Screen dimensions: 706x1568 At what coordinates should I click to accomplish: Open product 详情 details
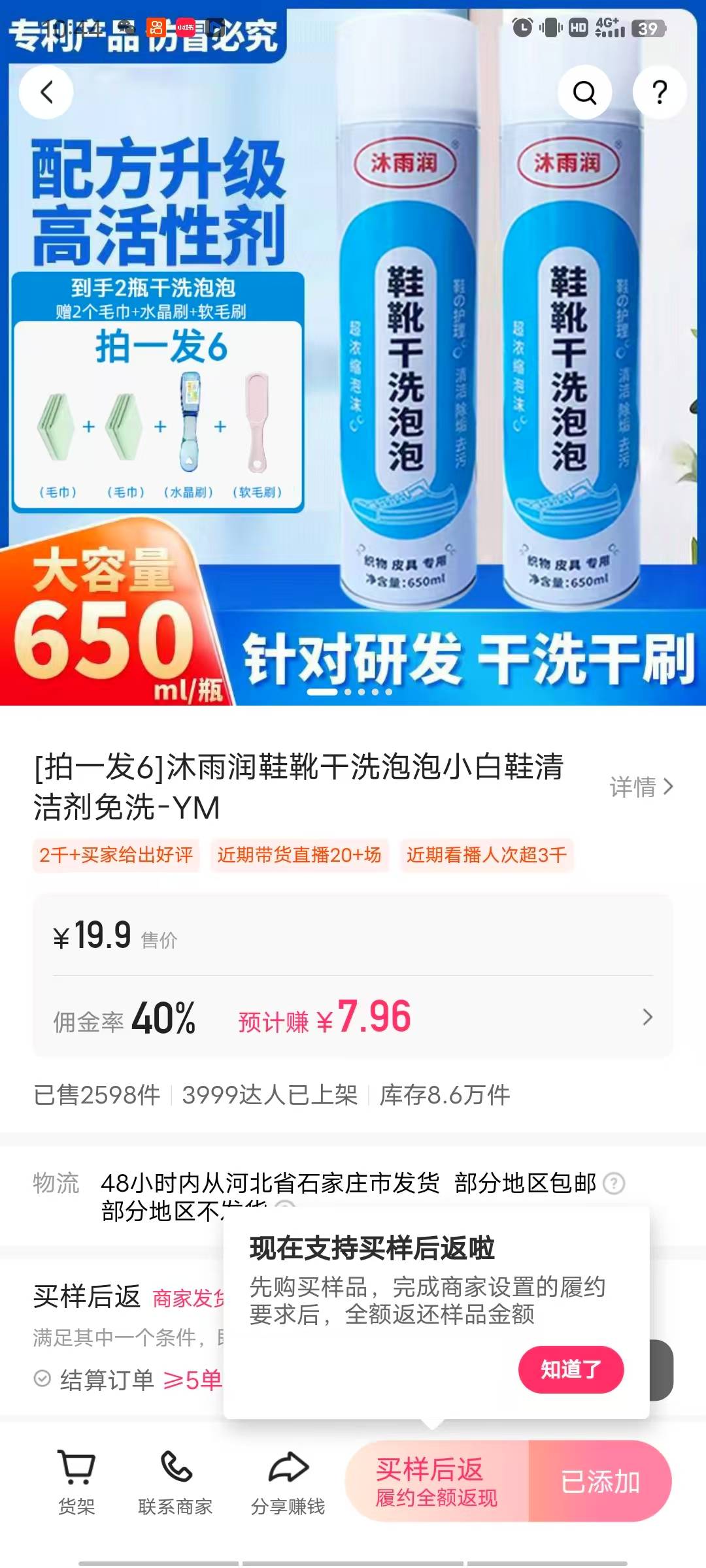pos(641,787)
